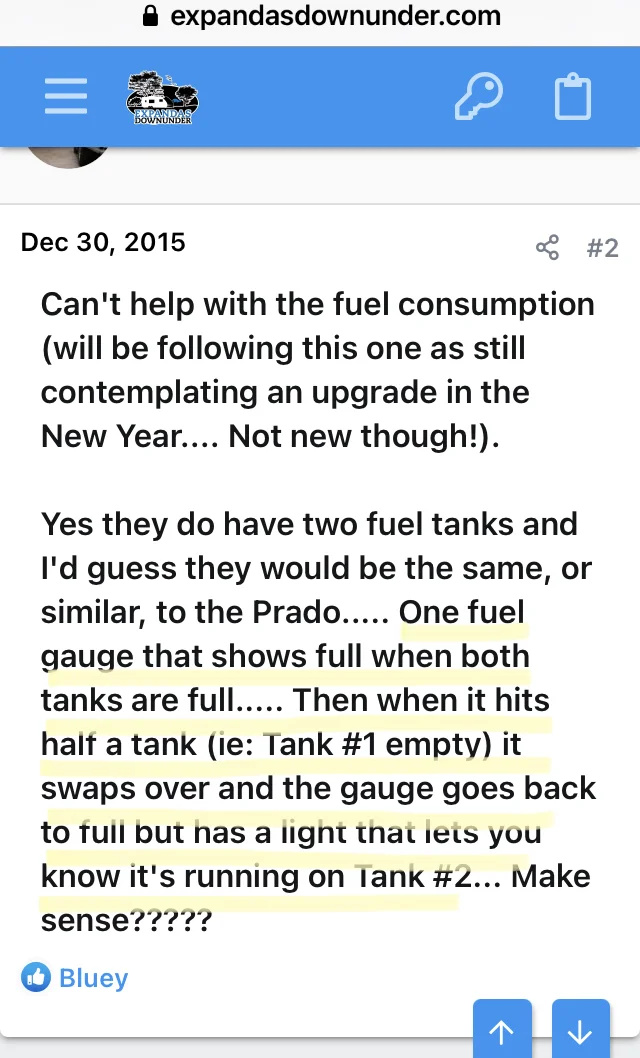
Task: Open the log in key icon
Action: pyautogui.click(x=477, y=97)
